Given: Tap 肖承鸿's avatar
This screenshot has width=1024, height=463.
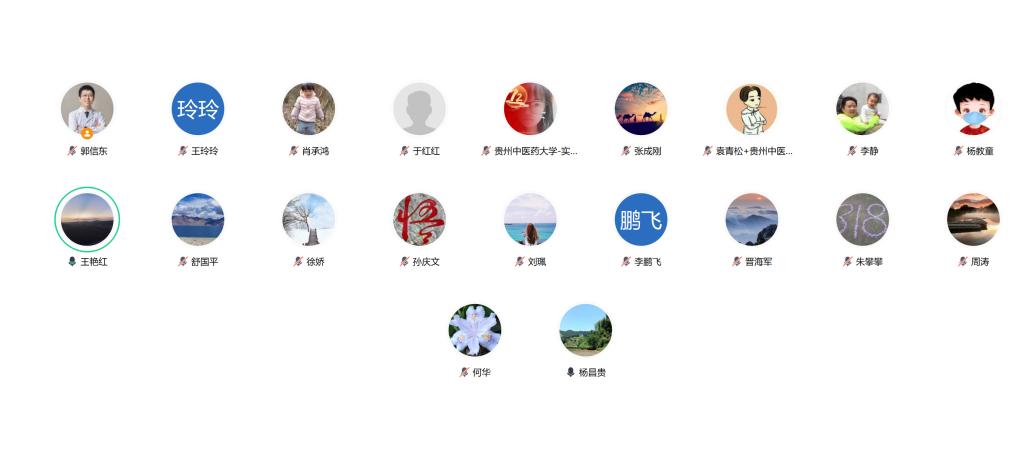Looking at the screenshot, I should coord(308,108).
